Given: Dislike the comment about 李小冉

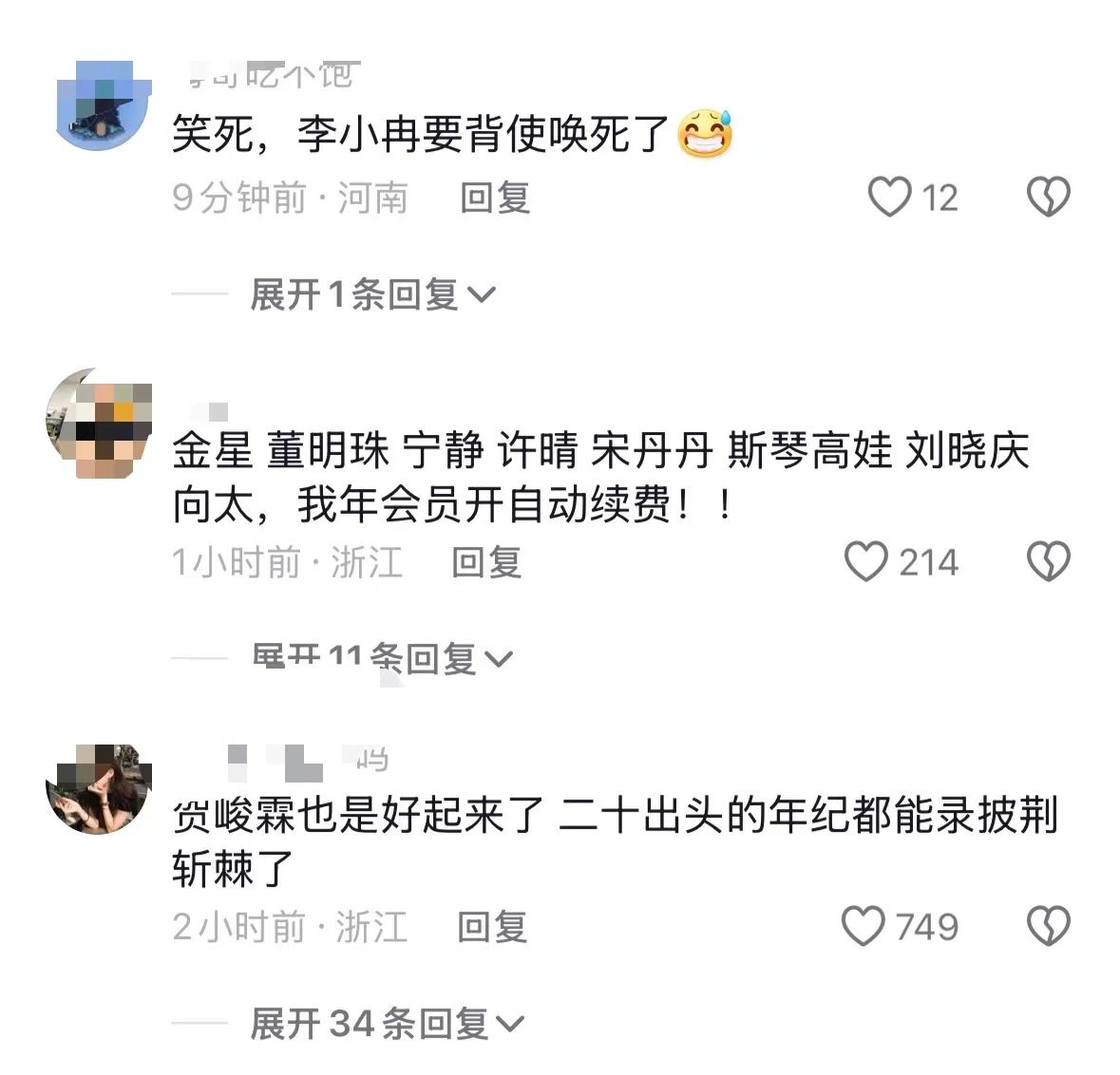Looking at the screenshot, I should click(x=1049, y=198).
